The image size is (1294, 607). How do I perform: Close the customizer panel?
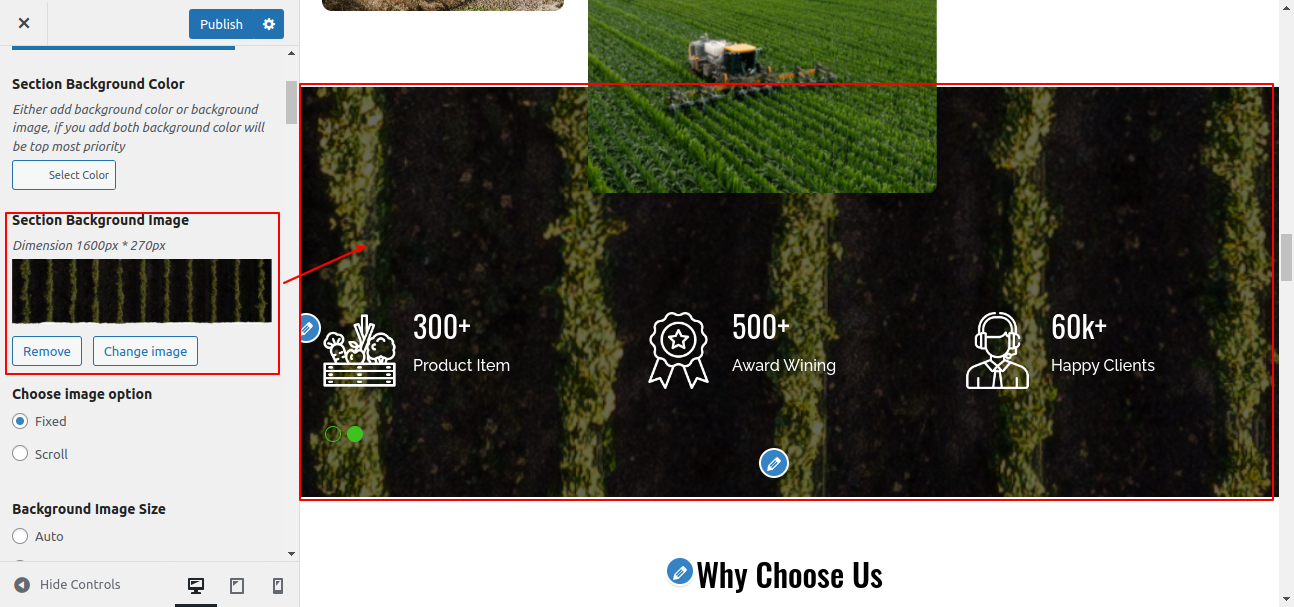(24, 23)
